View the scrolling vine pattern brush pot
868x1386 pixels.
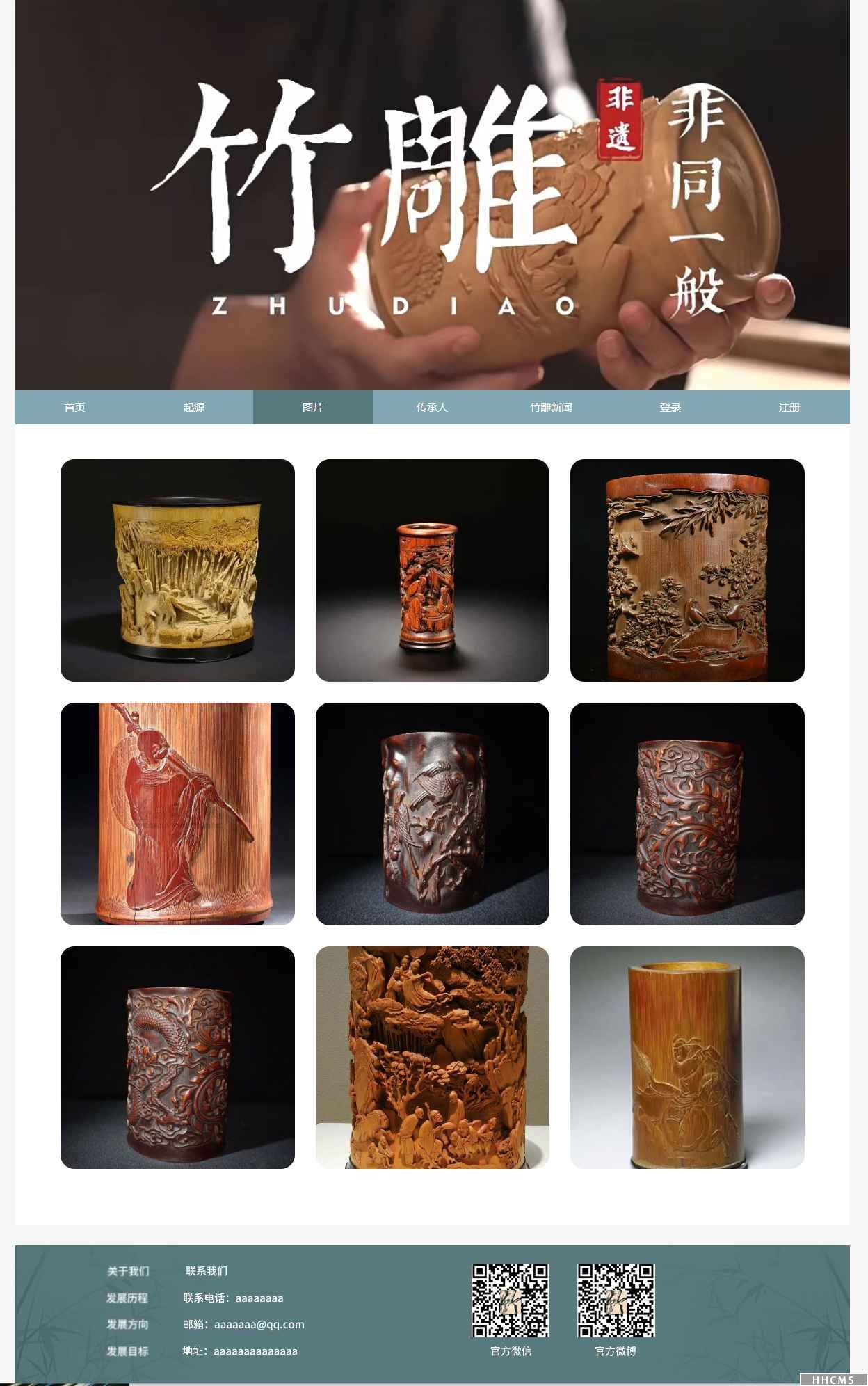[x=687, y=813]
